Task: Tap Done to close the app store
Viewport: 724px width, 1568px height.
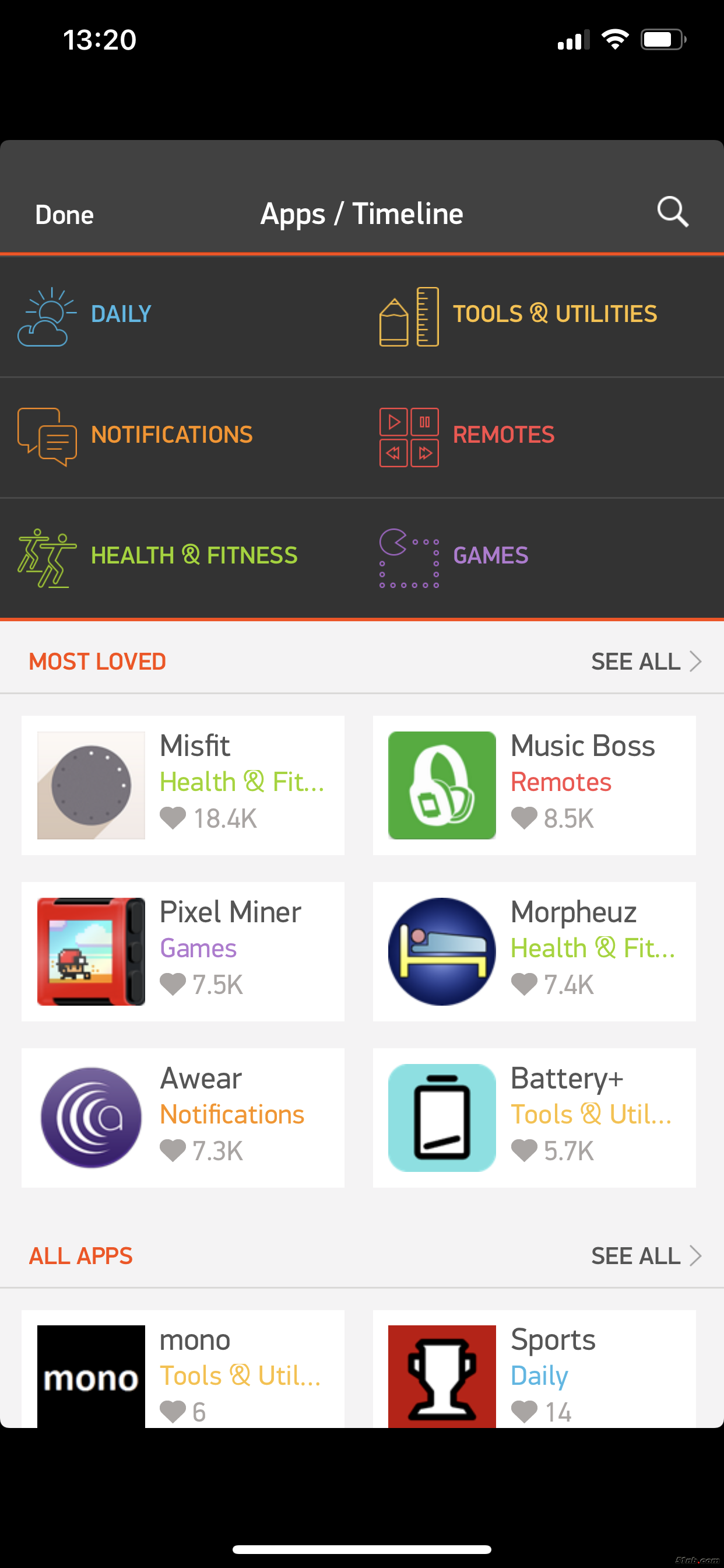Action: 65,215
